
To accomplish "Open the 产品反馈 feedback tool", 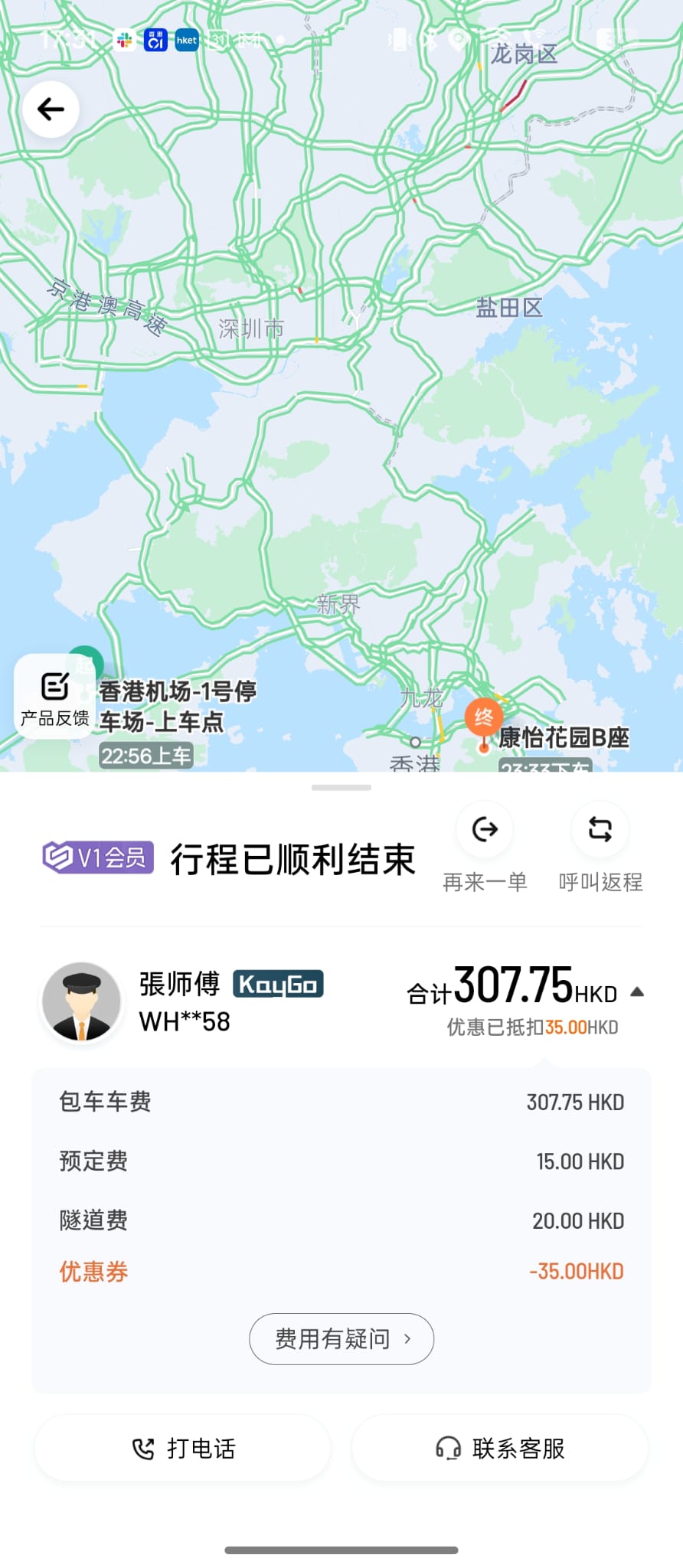I will click(54, 697).
